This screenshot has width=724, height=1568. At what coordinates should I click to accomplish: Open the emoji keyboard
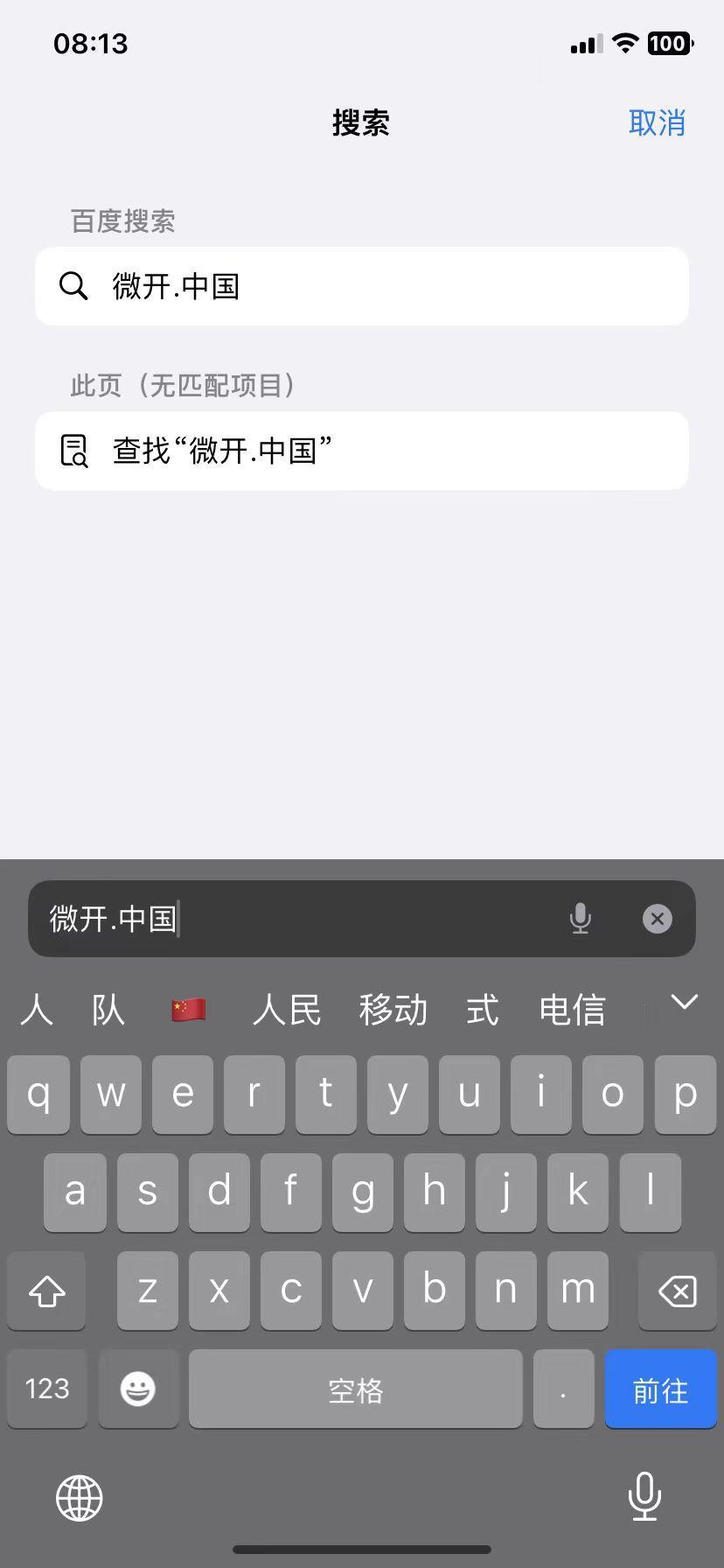coord(137,1389)
